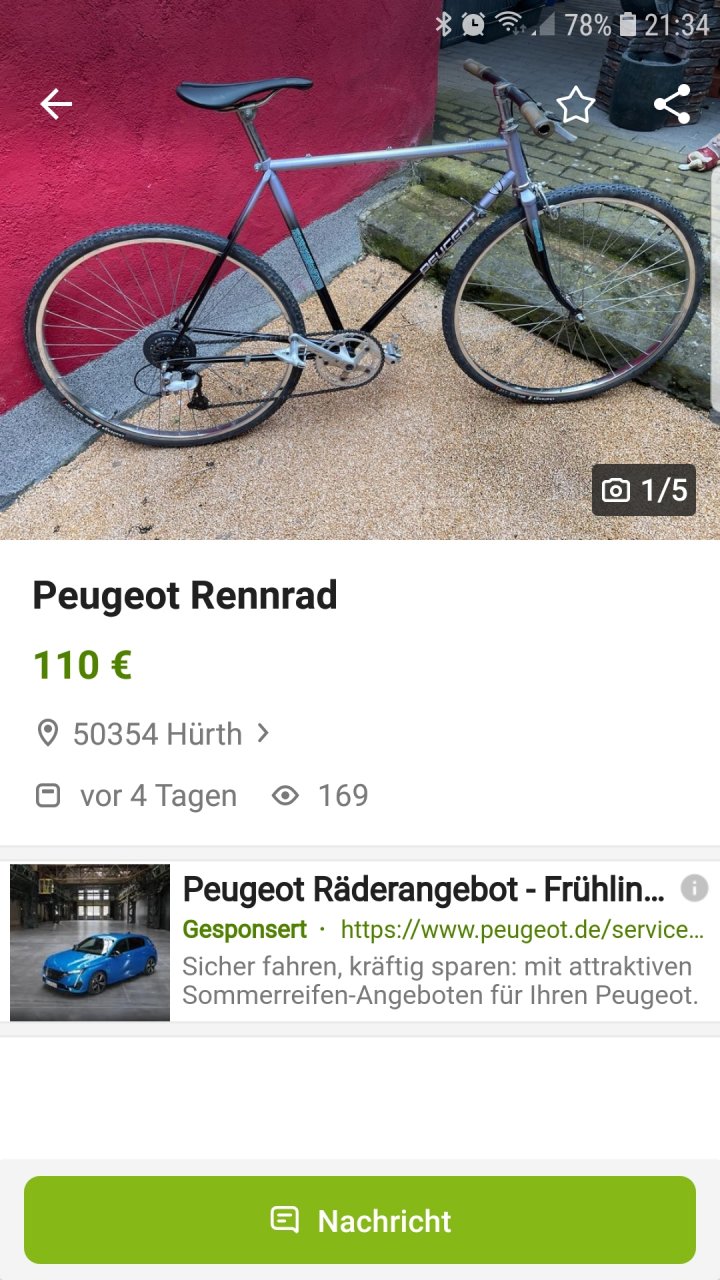720x1280 pixels.
Task: Add this listing to favorites with the star
Action: (575, 104)
